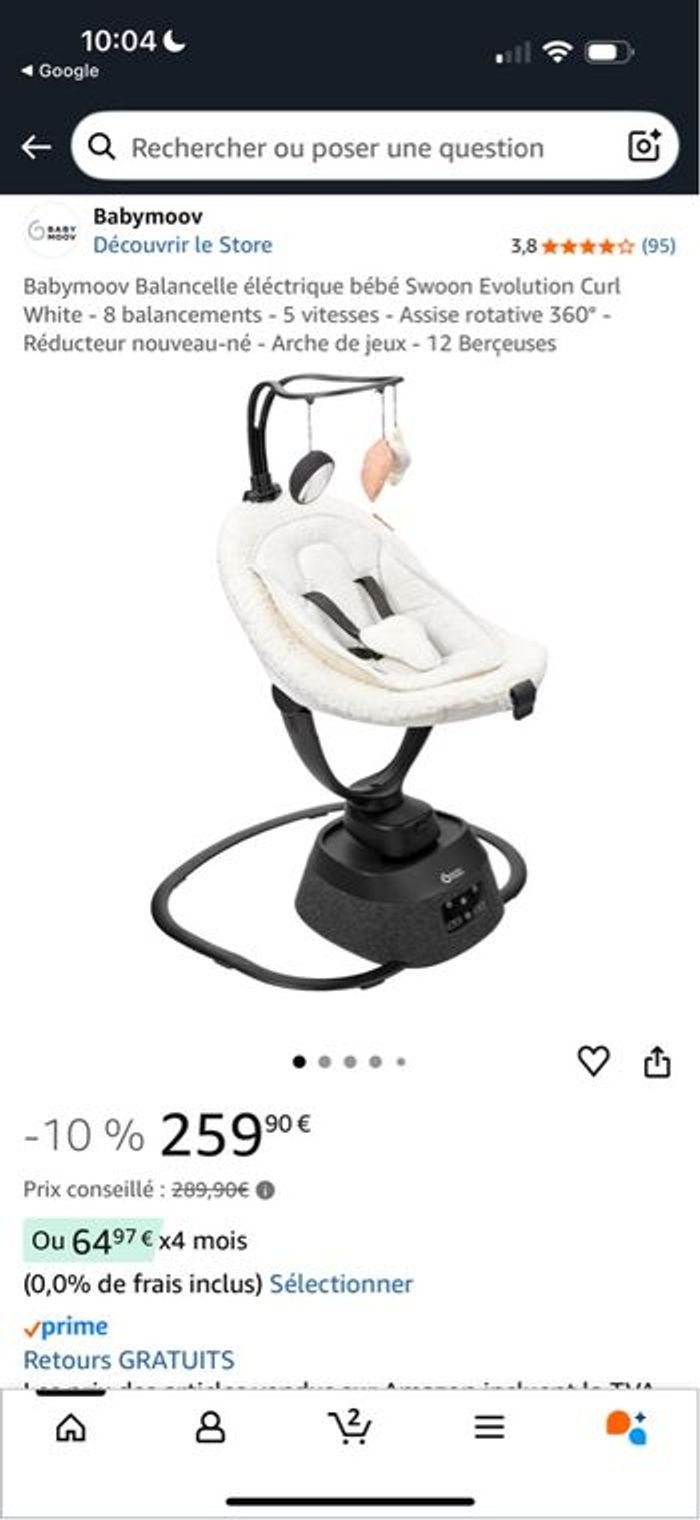Screen dimensions: 700x1520
Task: Return to Google via the status bar
Action: (x=60, y=71)
